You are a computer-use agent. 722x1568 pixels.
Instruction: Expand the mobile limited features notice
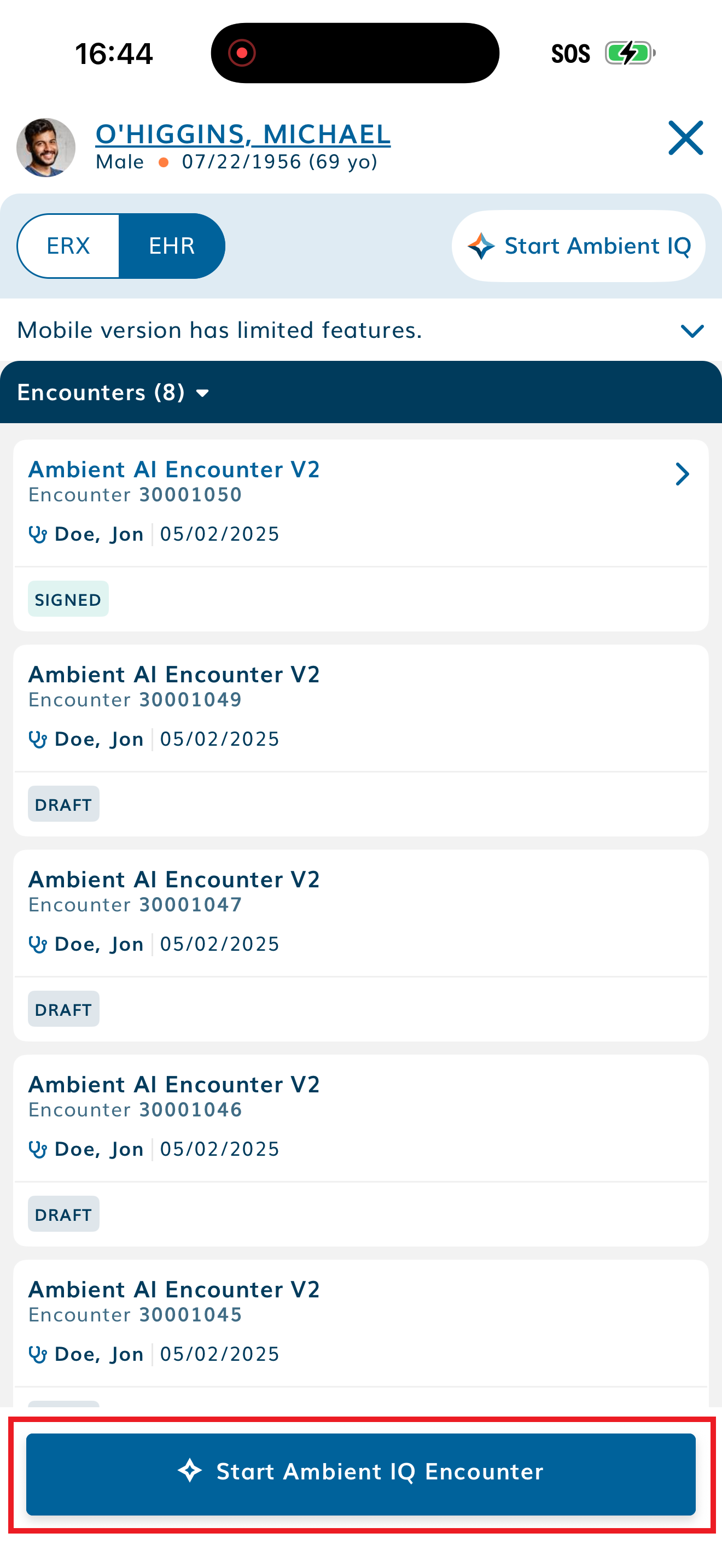691,331
